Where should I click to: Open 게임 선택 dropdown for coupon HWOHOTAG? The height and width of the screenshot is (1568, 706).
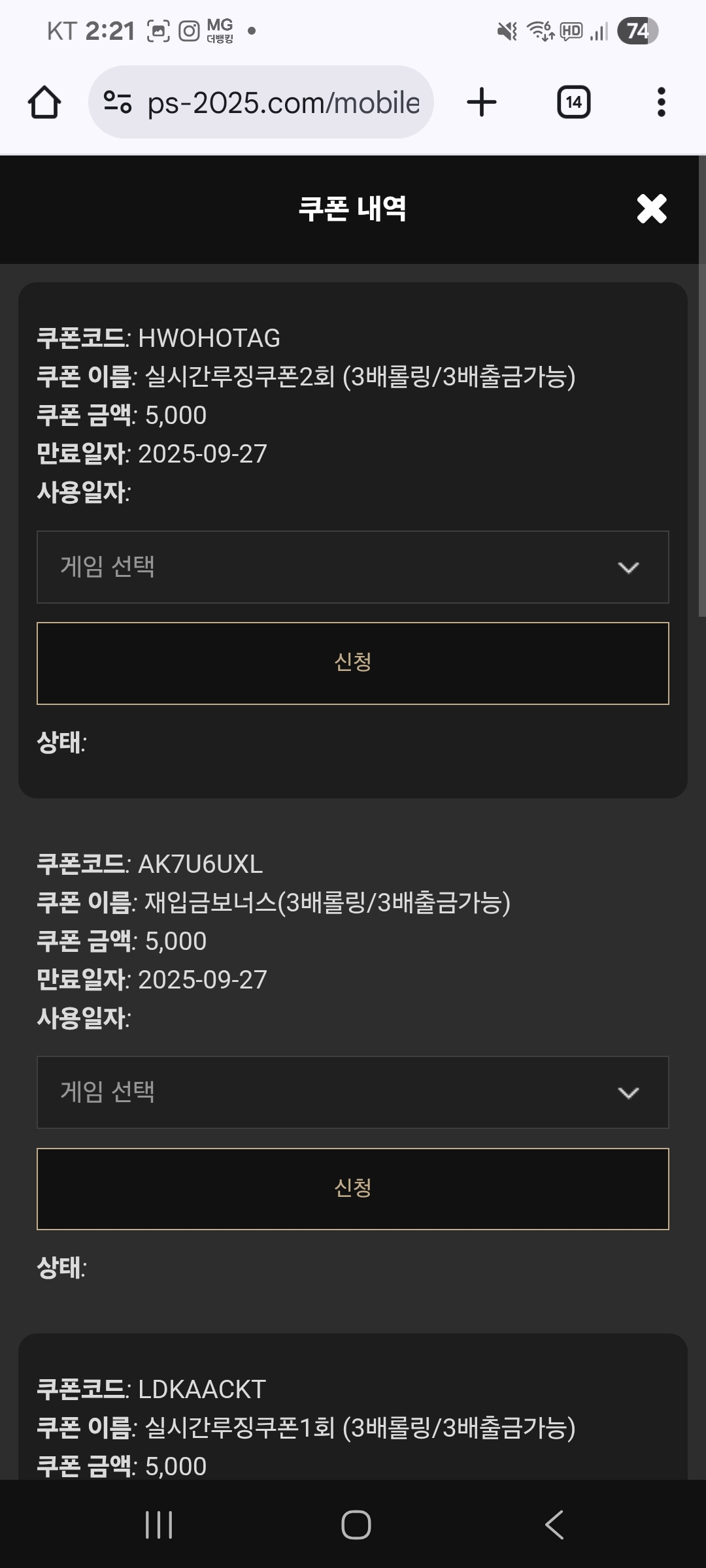point(353,567)
